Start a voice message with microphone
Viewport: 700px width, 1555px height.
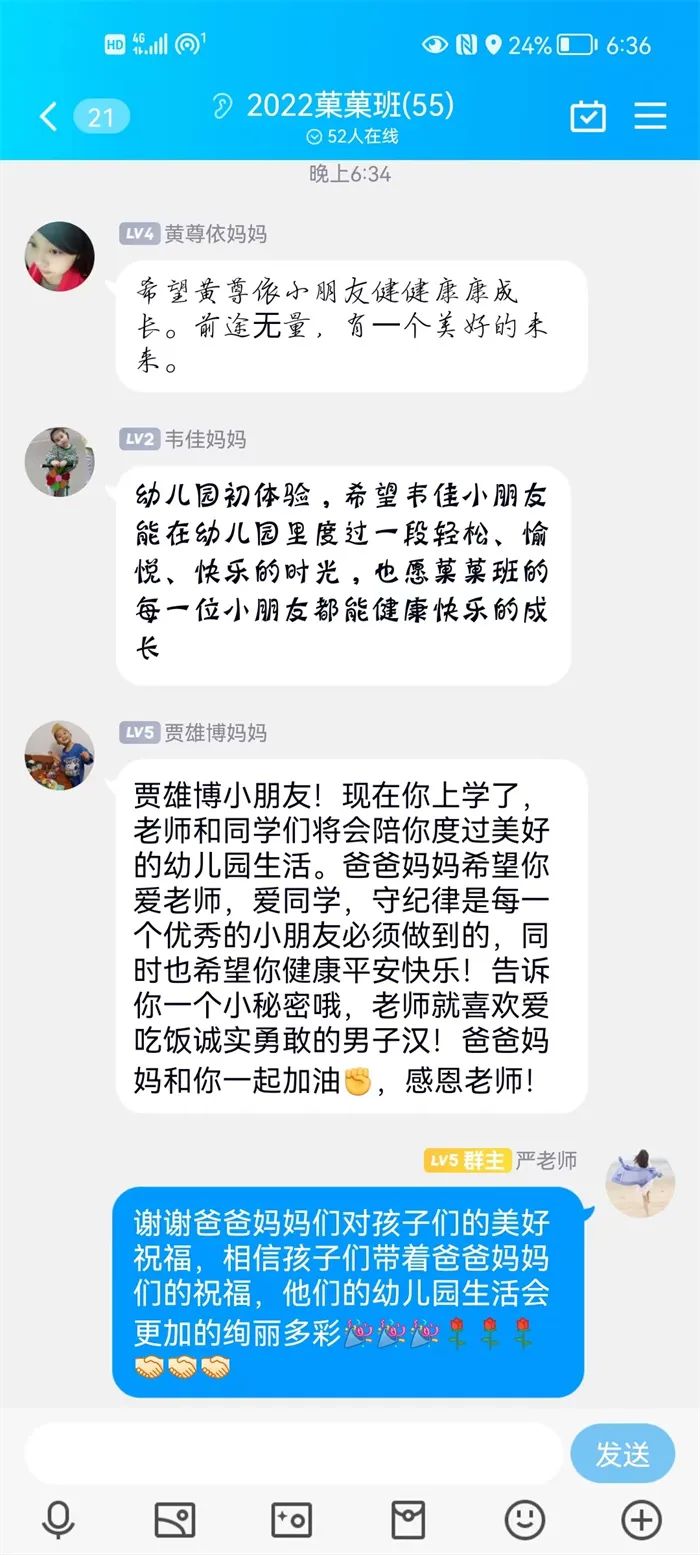pos(58,1520)
